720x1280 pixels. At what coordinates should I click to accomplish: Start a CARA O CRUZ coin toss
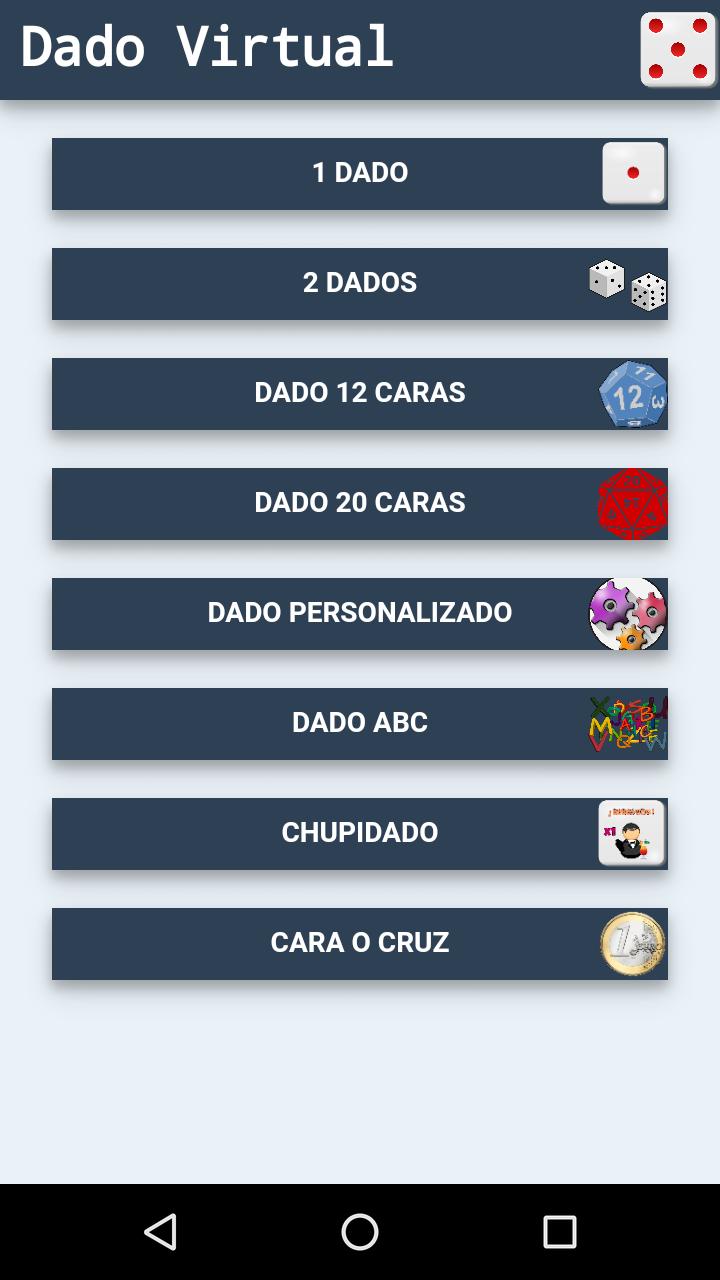(x=360, y=943)
